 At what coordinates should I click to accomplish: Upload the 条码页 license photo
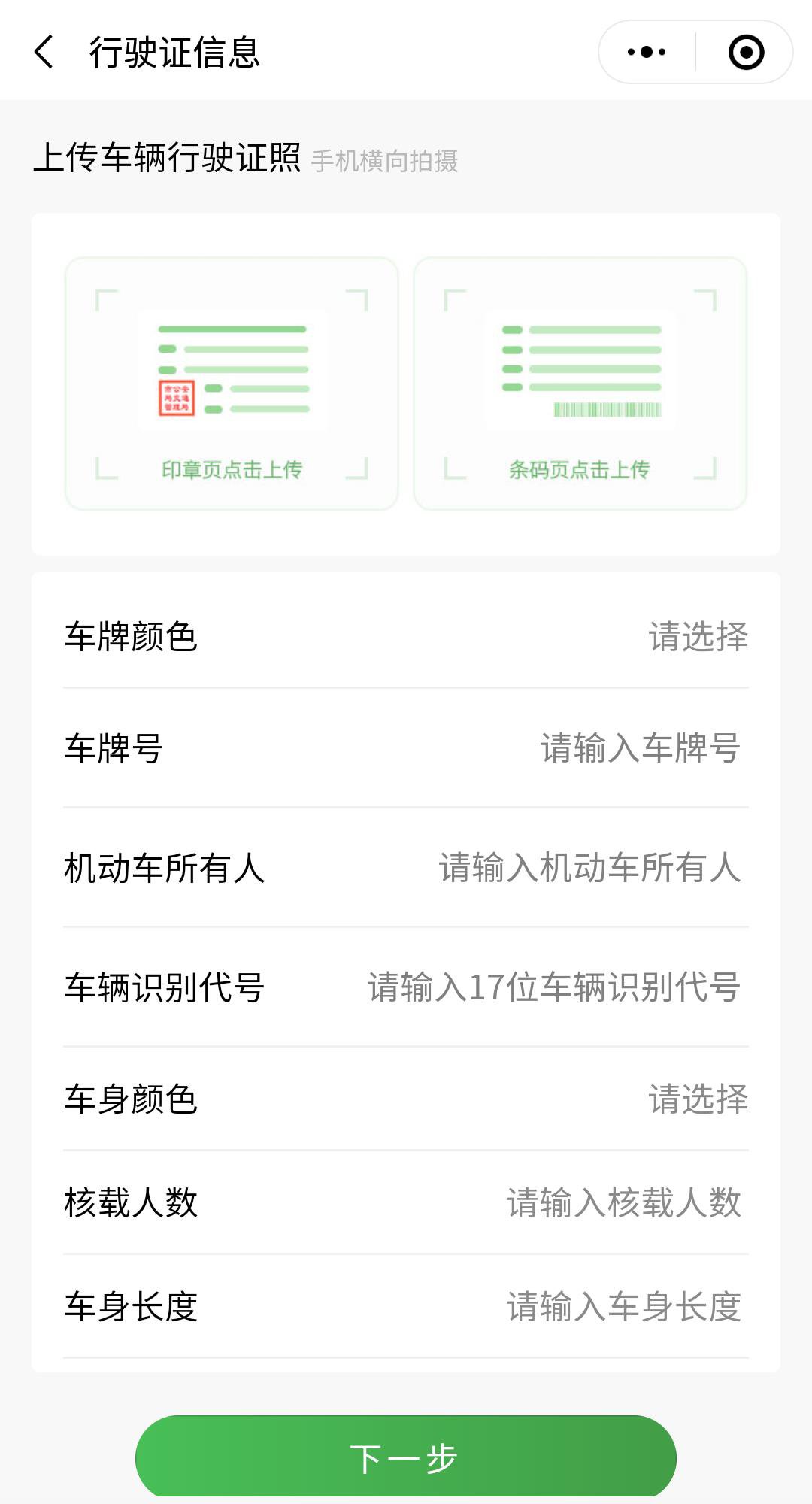(x=580, y=384)
